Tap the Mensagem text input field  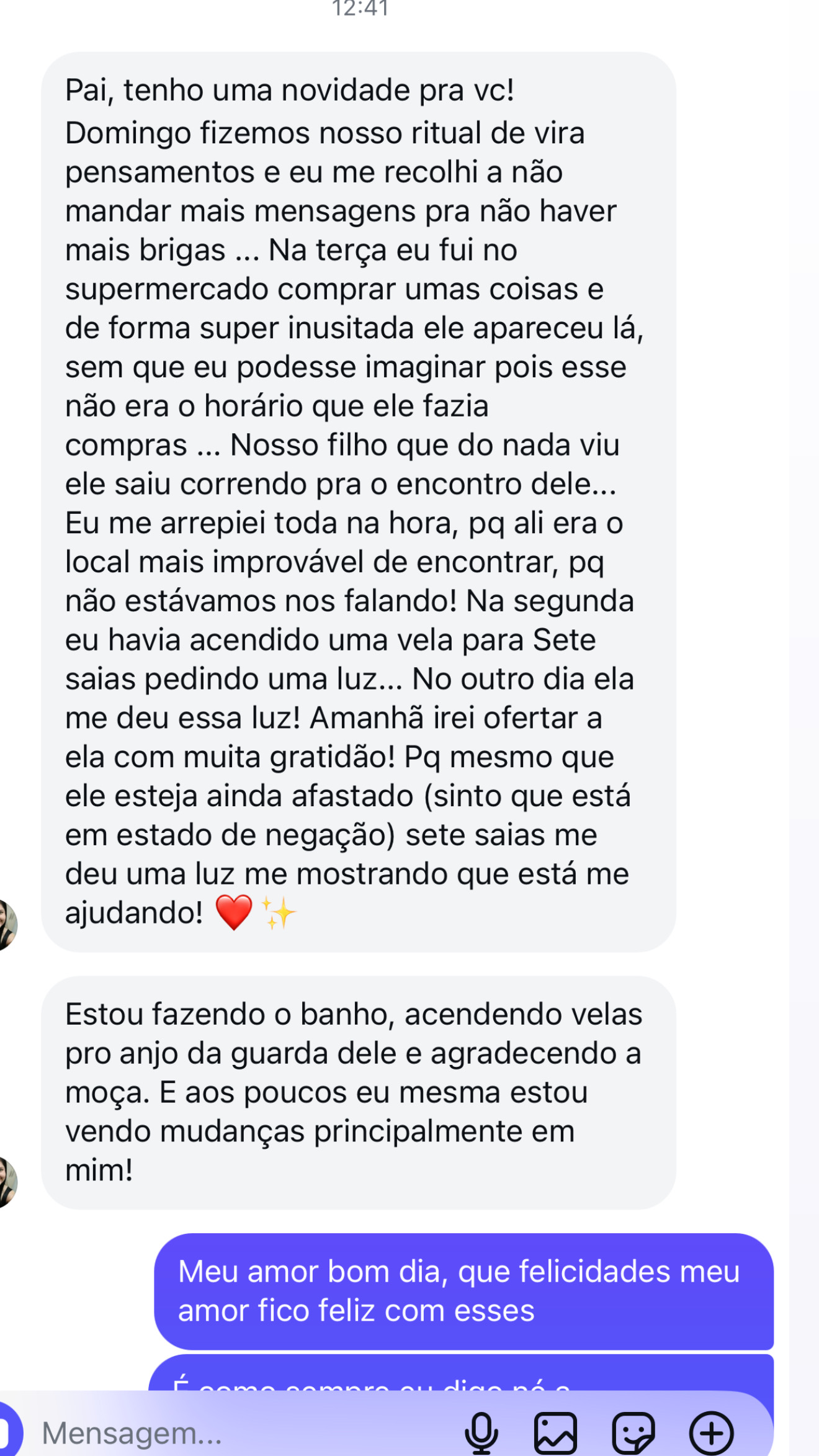point(236,1434)
